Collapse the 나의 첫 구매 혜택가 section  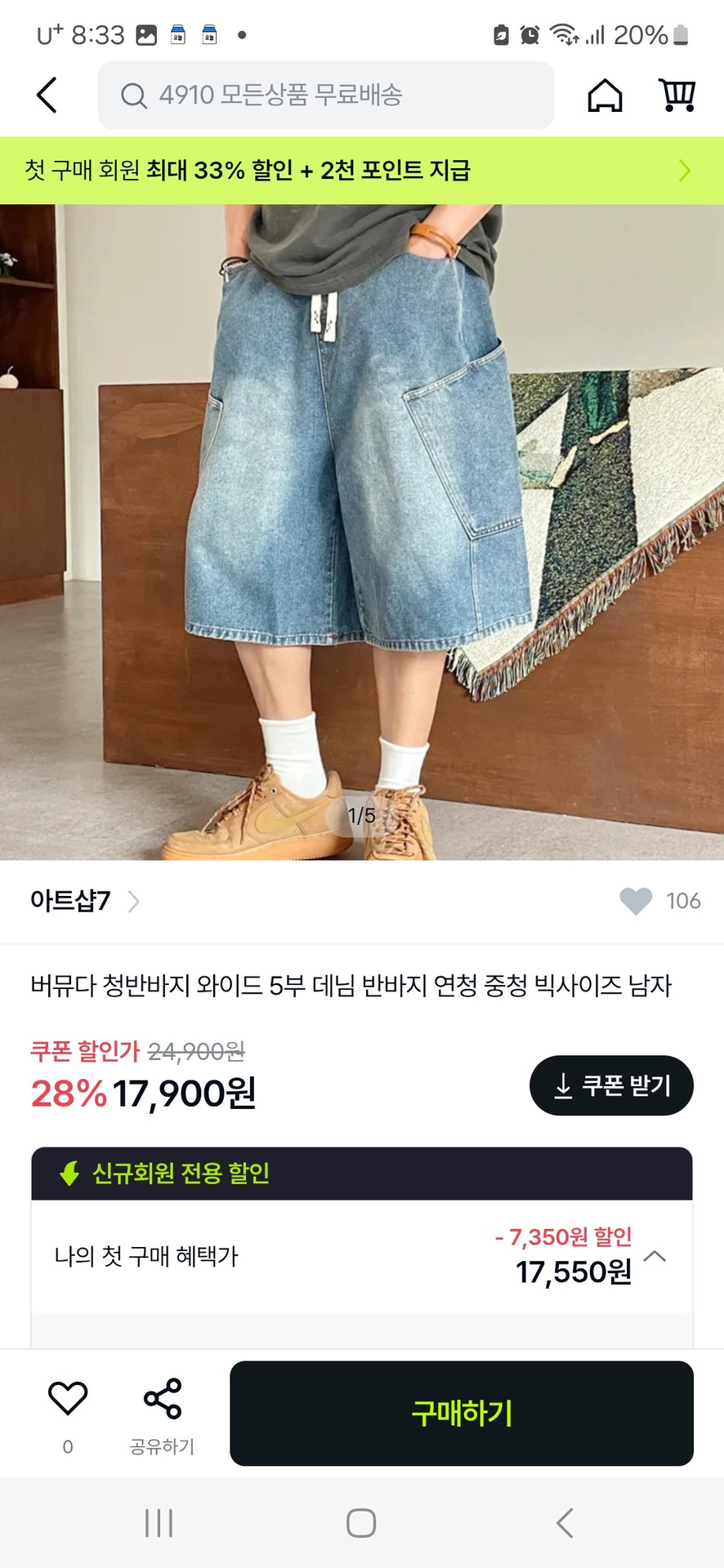pos(655,1256)
